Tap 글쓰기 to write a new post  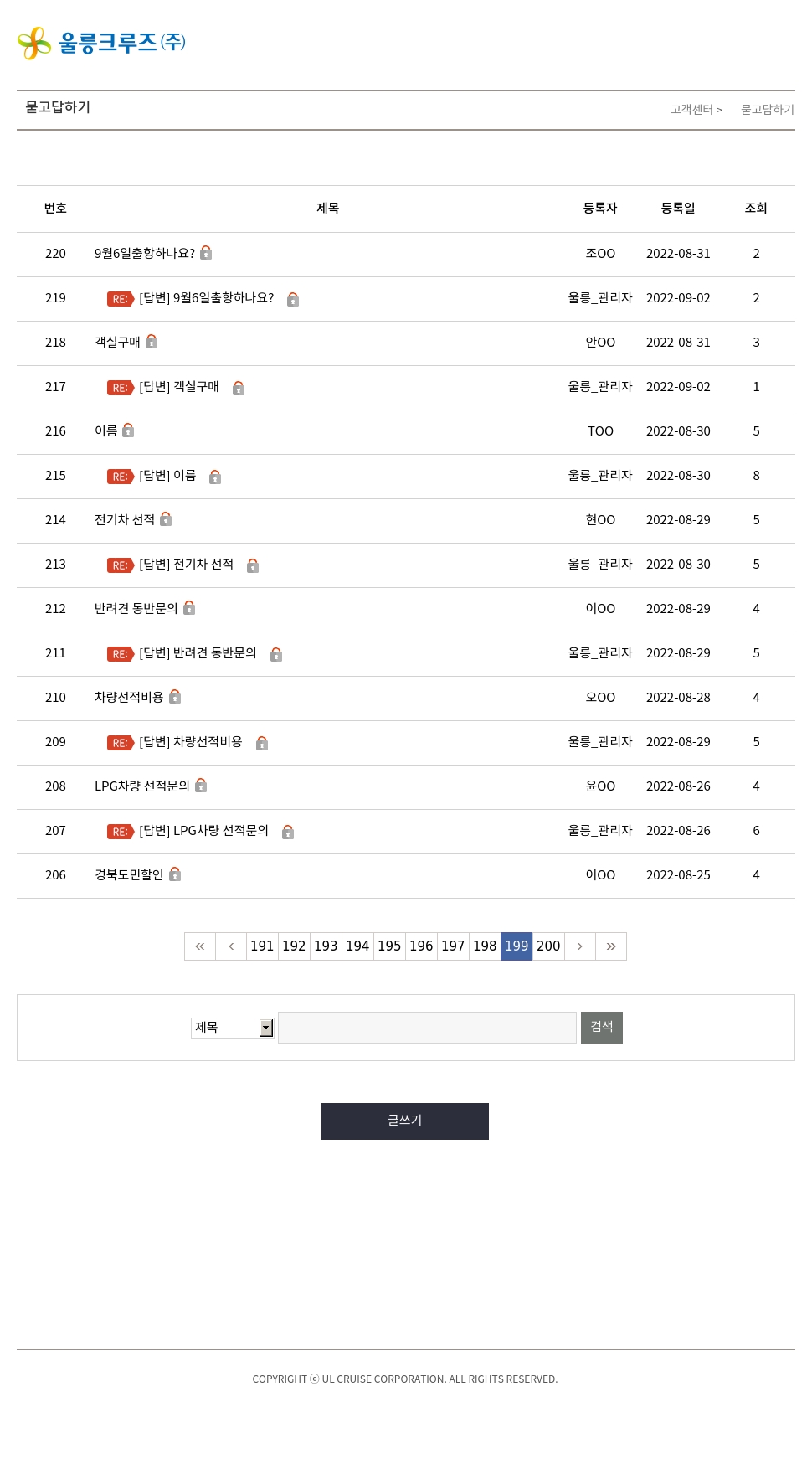[x=405, y=1121]
